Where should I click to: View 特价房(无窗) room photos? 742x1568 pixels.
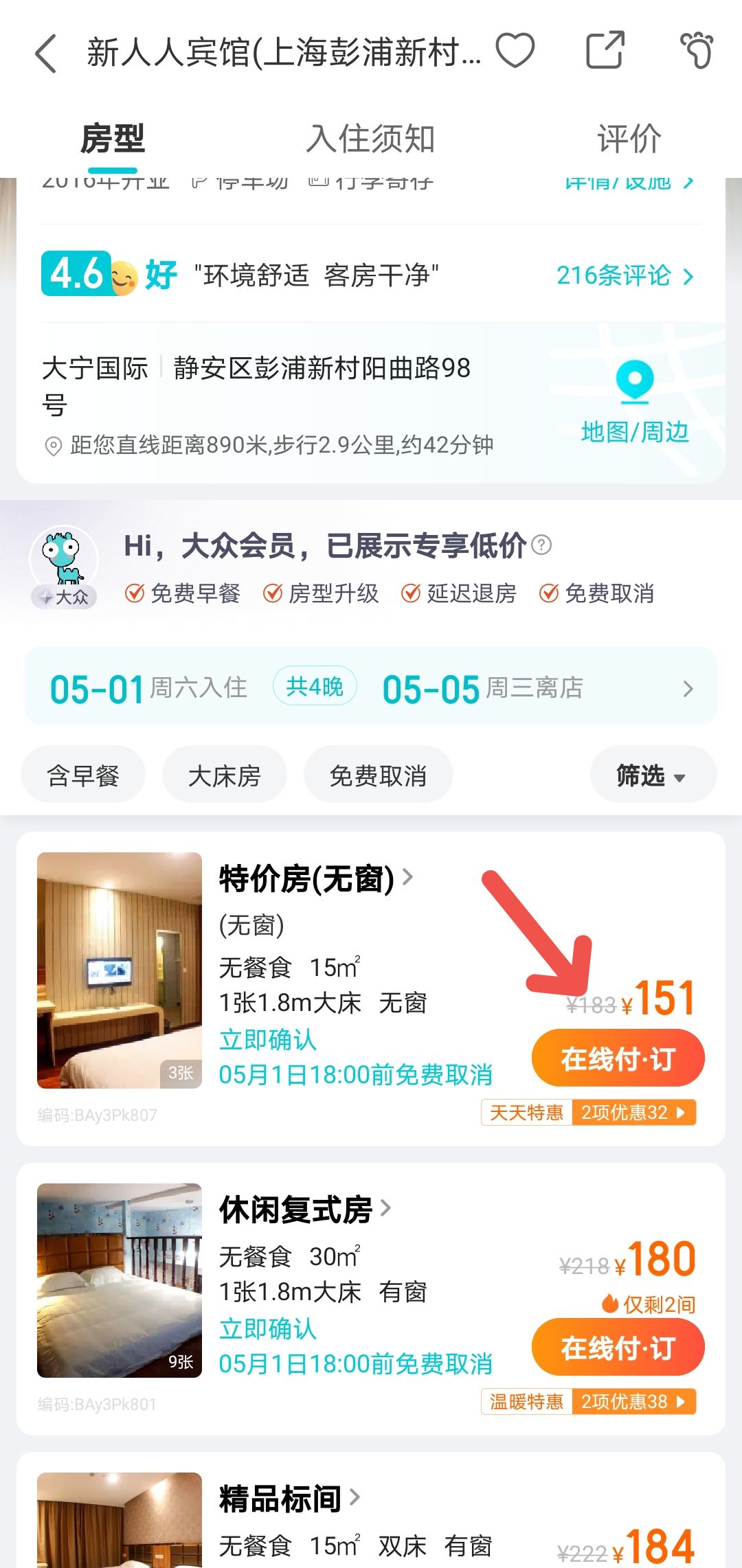pos(120,970)
